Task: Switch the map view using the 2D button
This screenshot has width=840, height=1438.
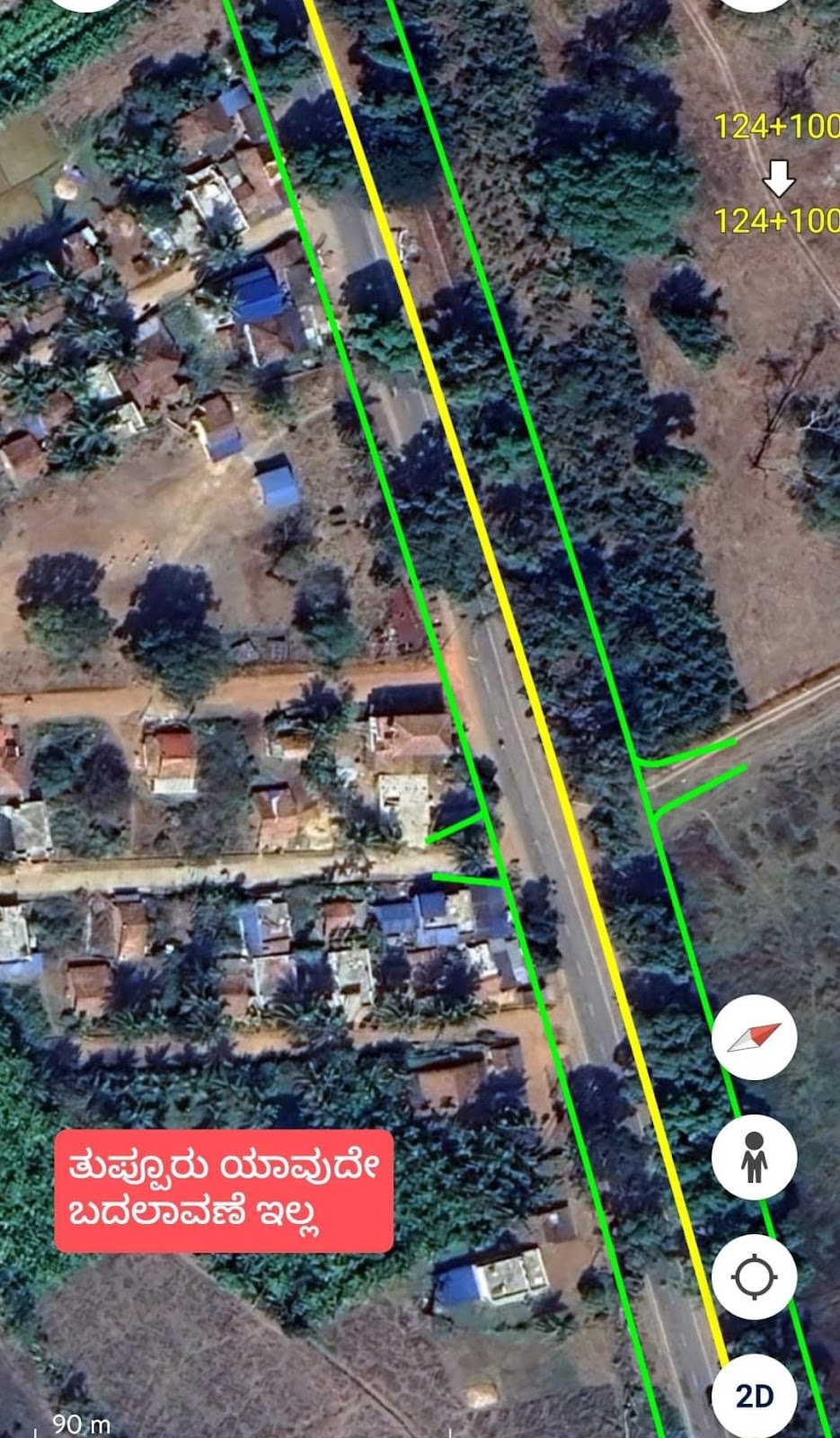Action: [x=754, y=1395]
